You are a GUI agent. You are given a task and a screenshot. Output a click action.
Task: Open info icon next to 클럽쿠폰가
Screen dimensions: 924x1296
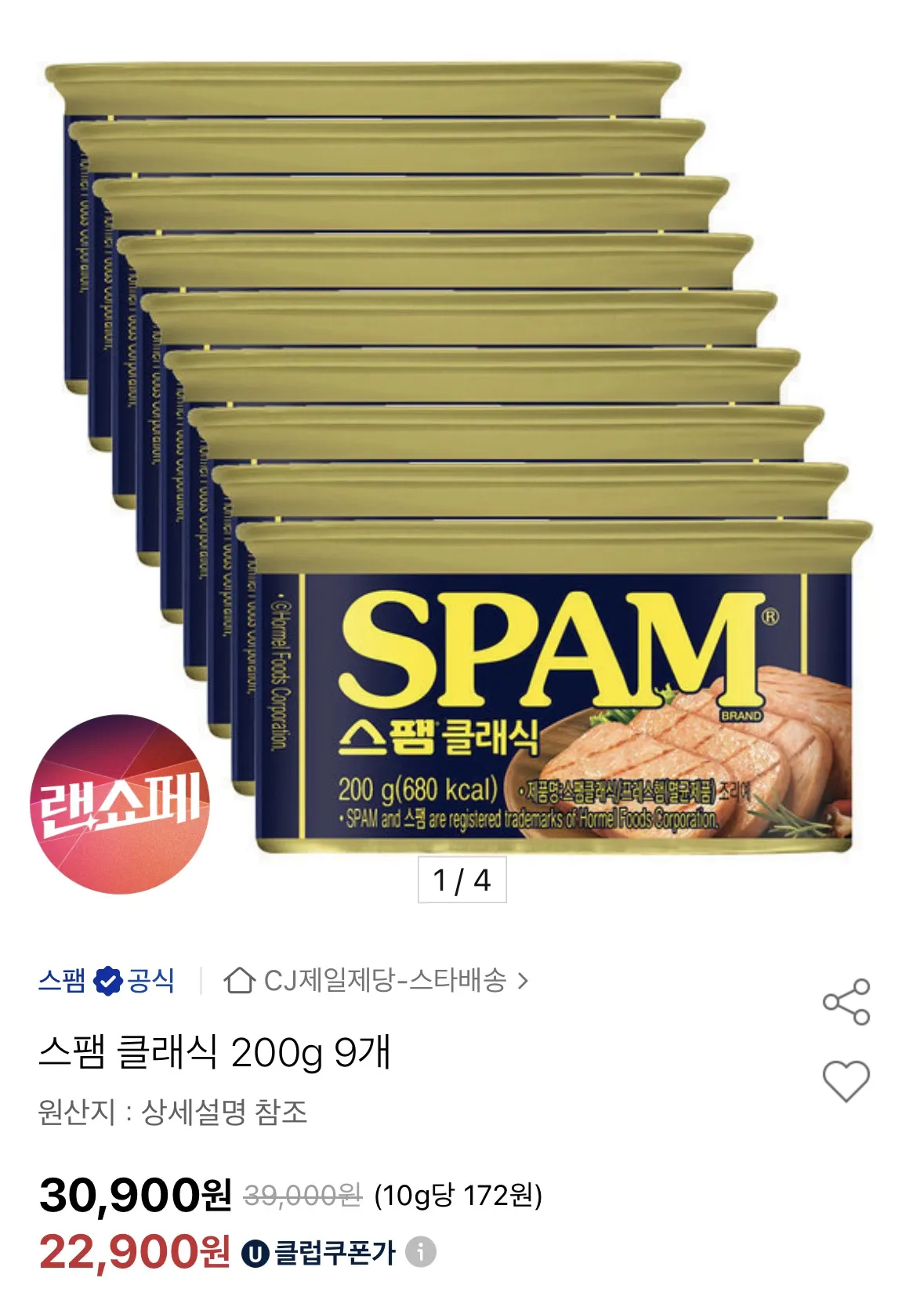[421, 1252]
